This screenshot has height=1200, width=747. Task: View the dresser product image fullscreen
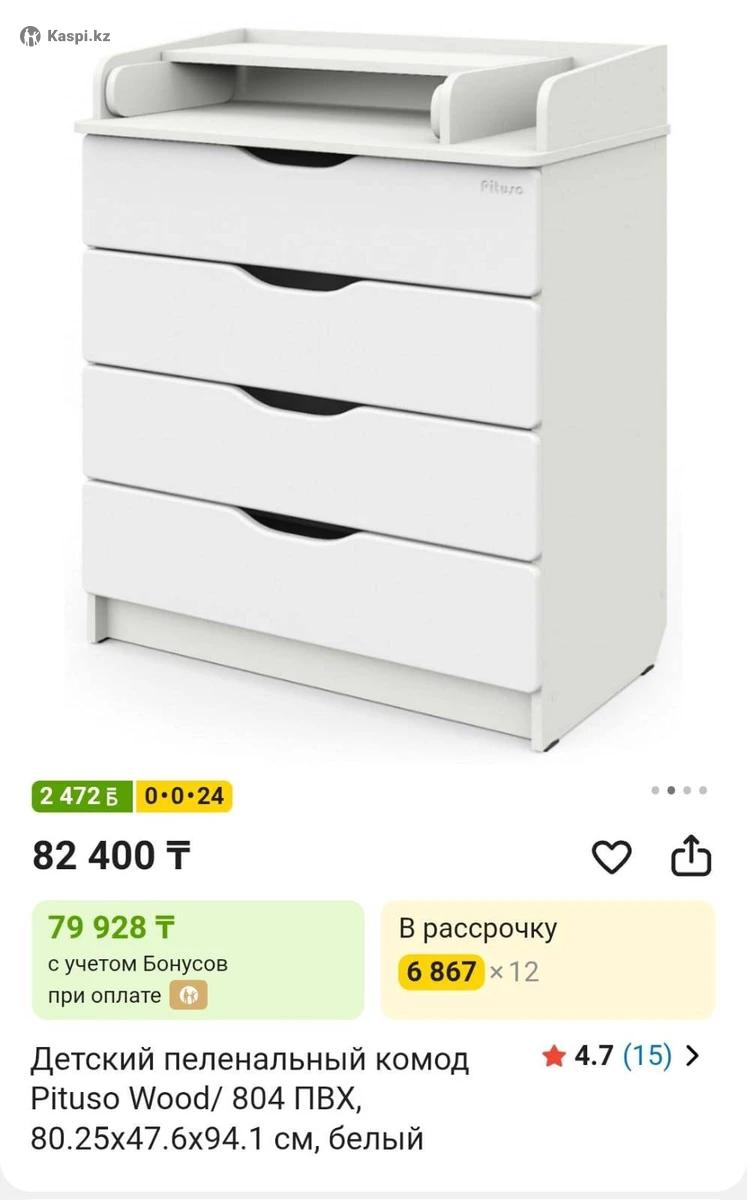[372, 390]
